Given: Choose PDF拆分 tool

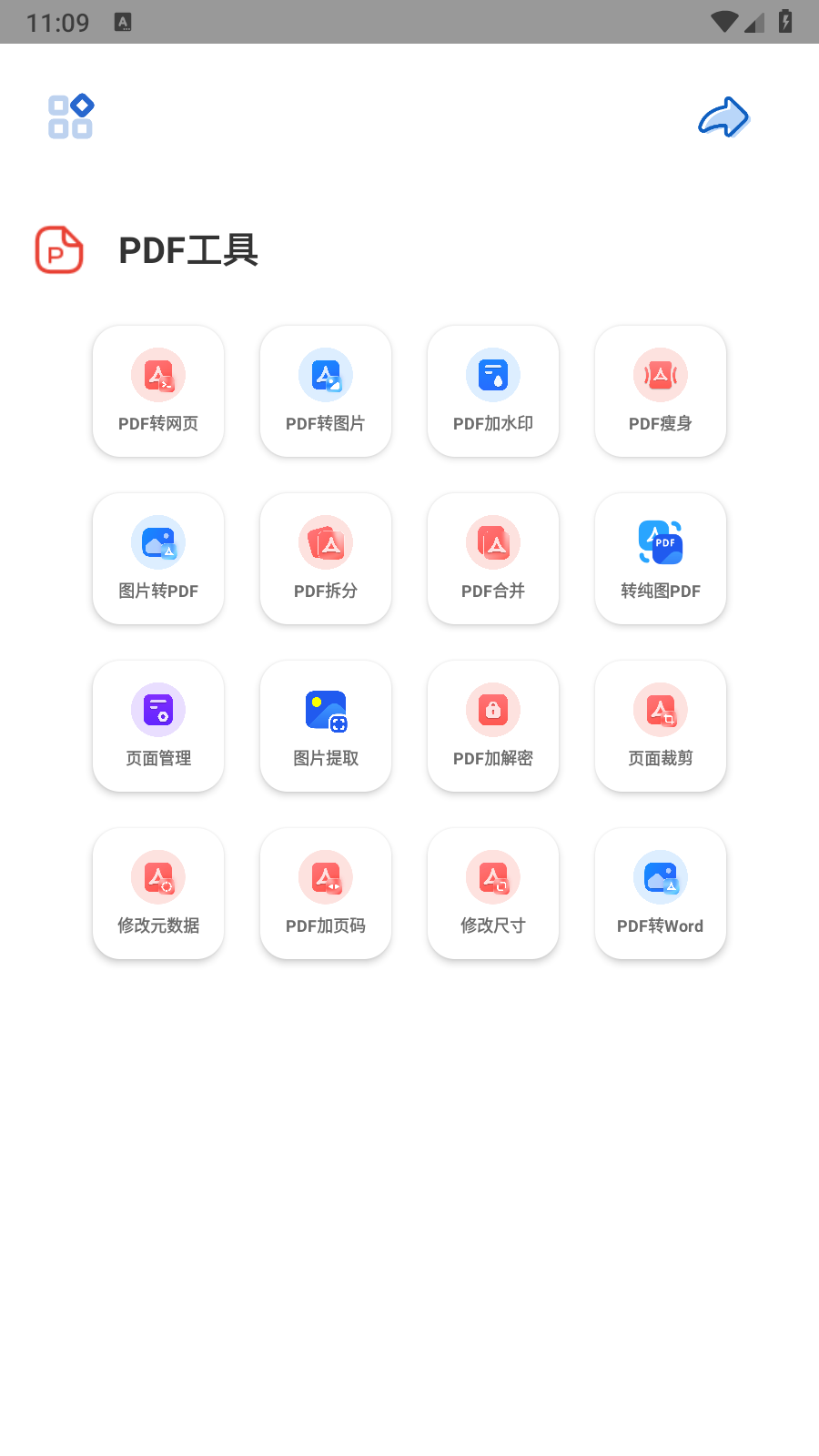Looking at the screenshot, I should 326,559.
